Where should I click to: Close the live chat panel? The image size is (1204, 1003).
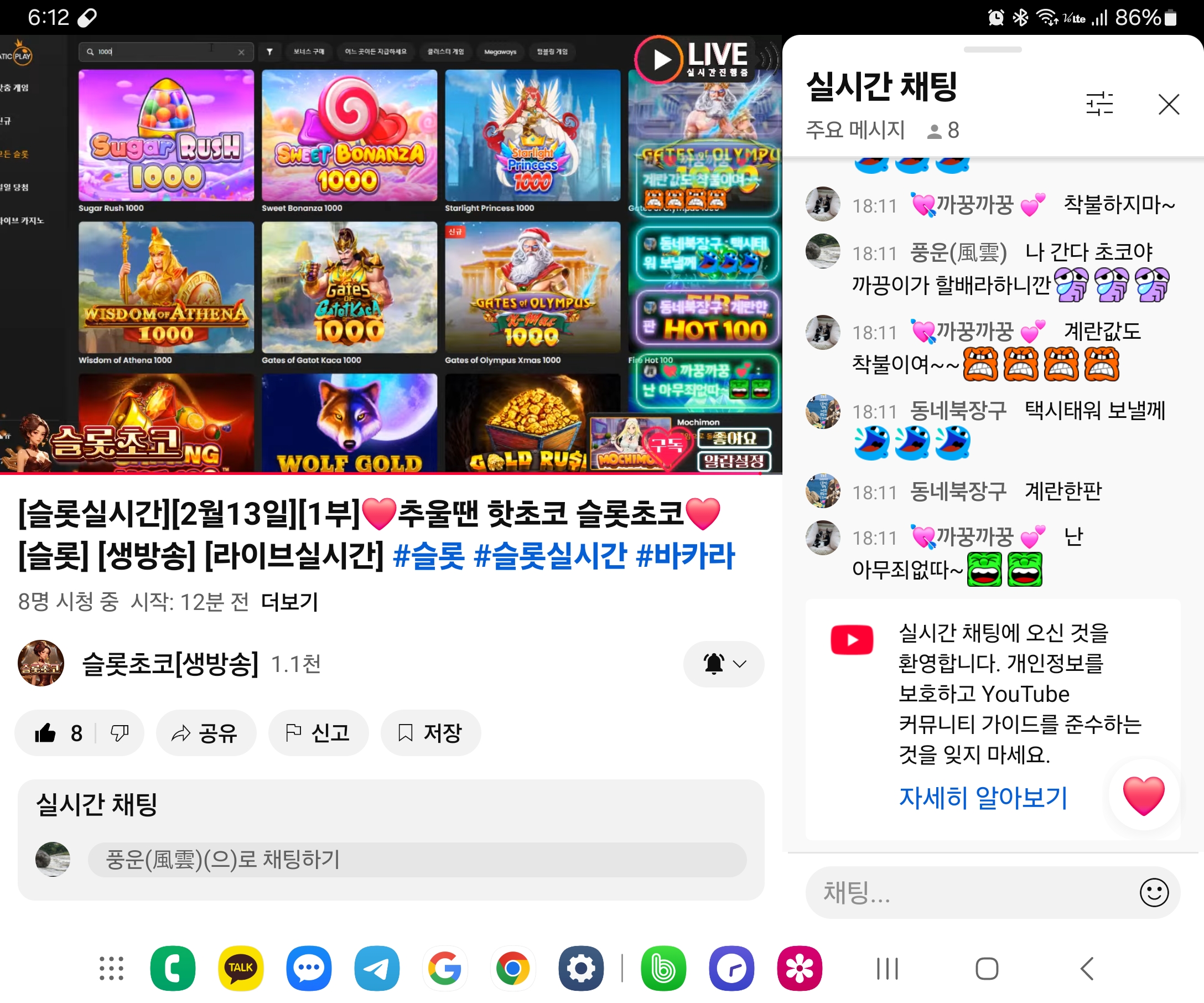[x=1168, y=105]
